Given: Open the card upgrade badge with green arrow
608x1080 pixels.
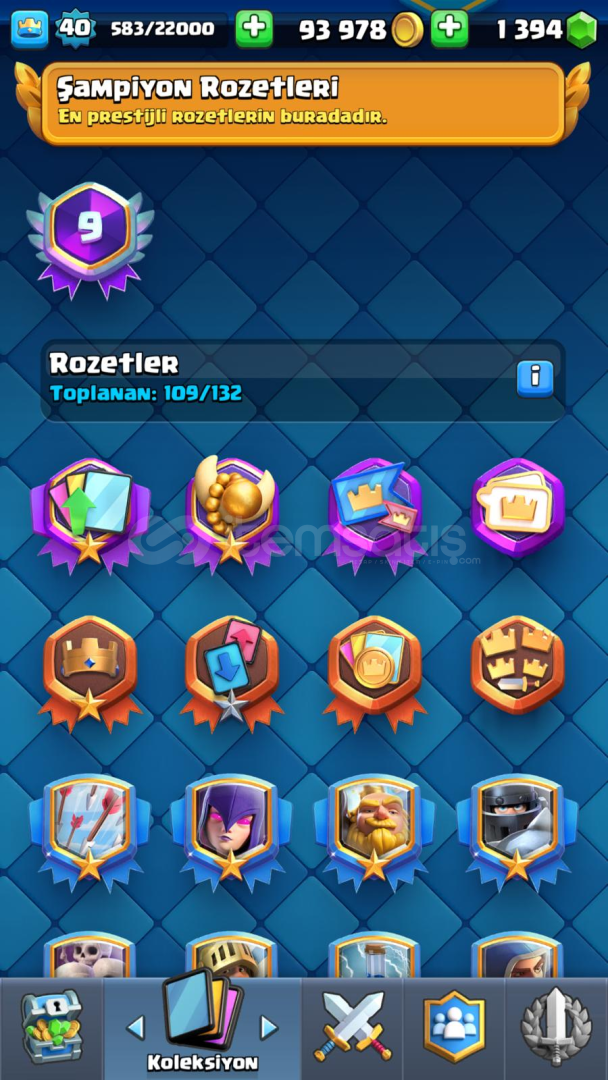Looking at the screenshot, I should click(x=90, y=510).
